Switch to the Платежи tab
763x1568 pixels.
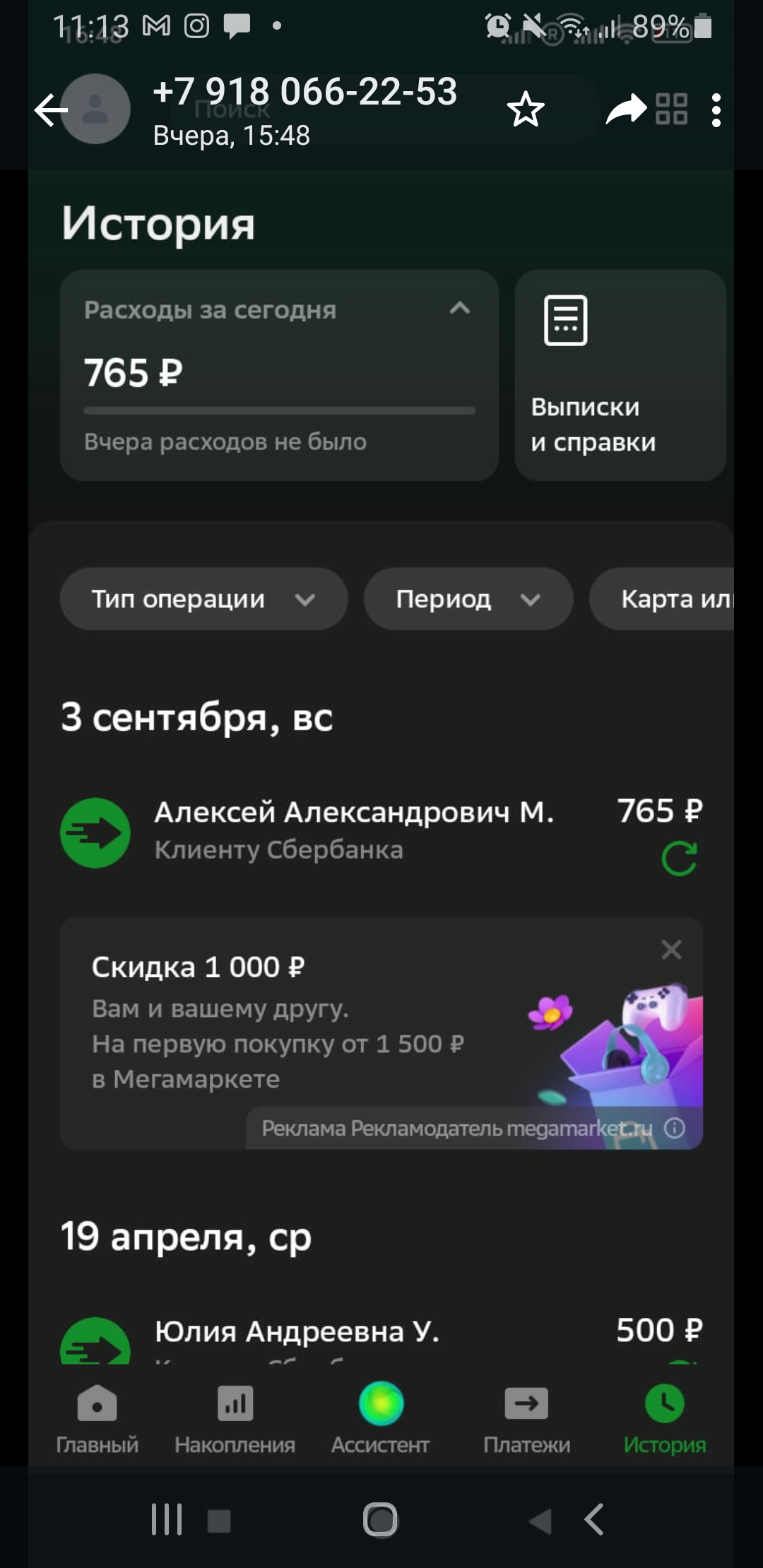click(526, 1420)
